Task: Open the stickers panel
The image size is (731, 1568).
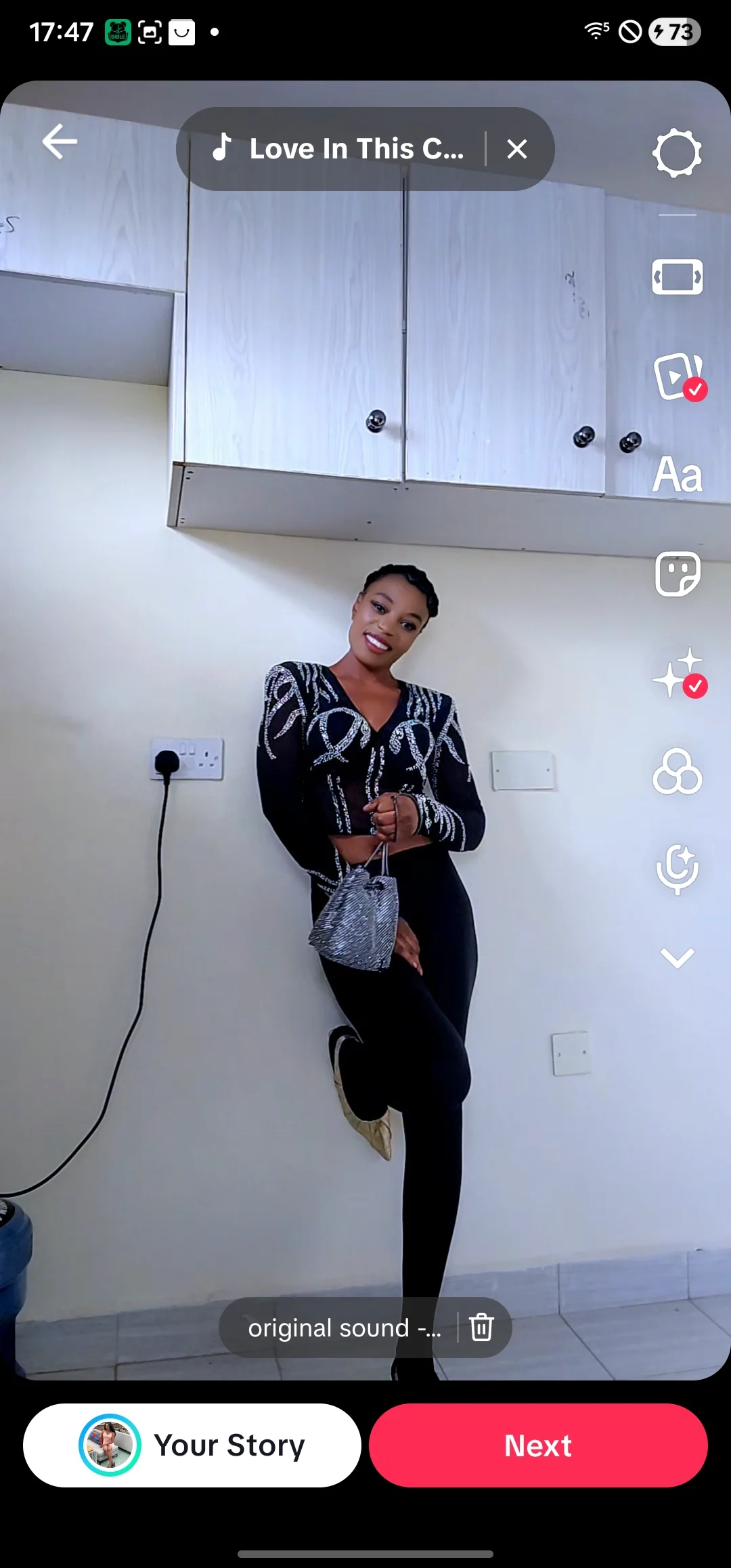Action: [x=677, y=574]
